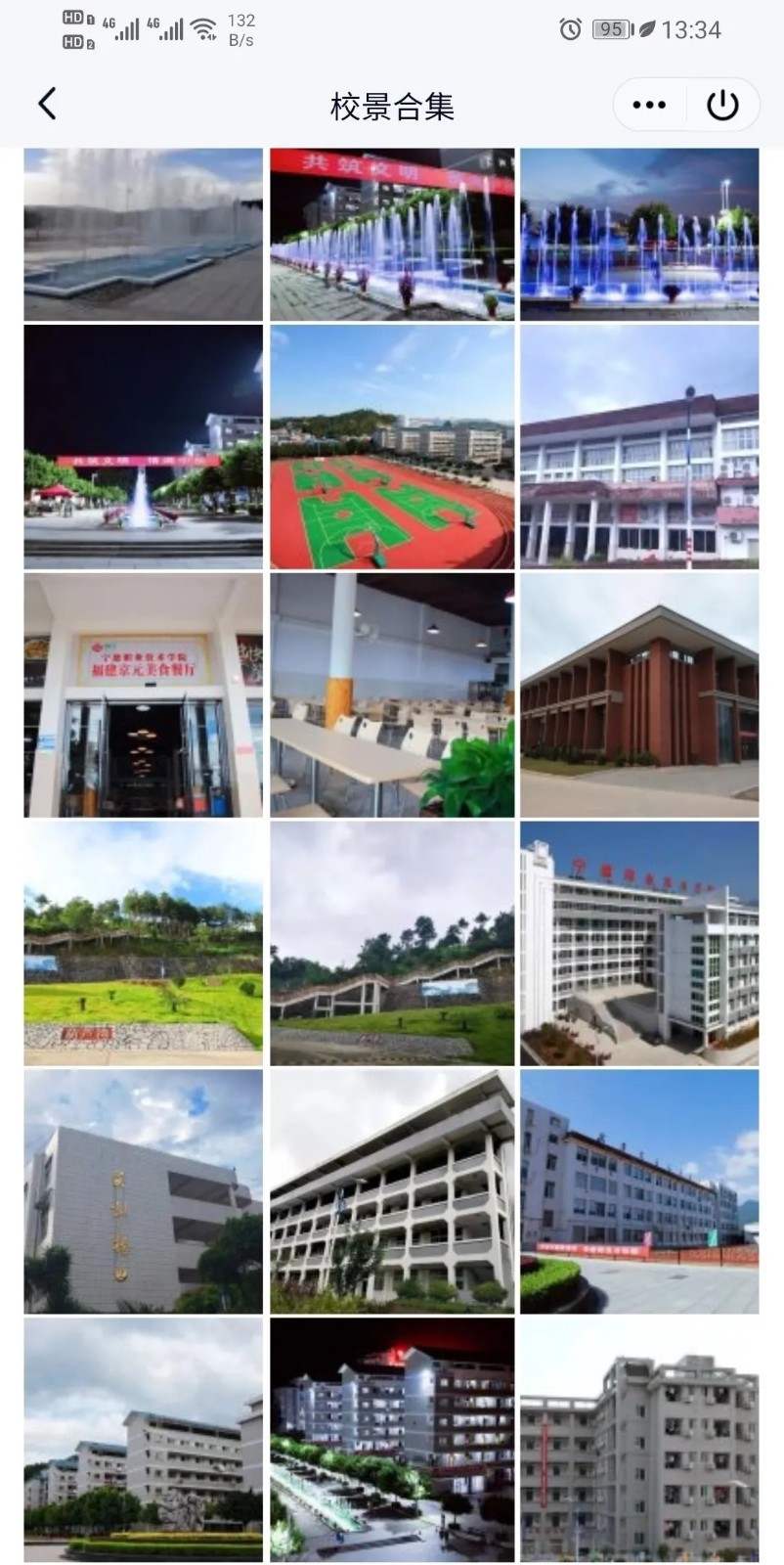View the blue-lit fountain at dusk photo

(639, 235)
